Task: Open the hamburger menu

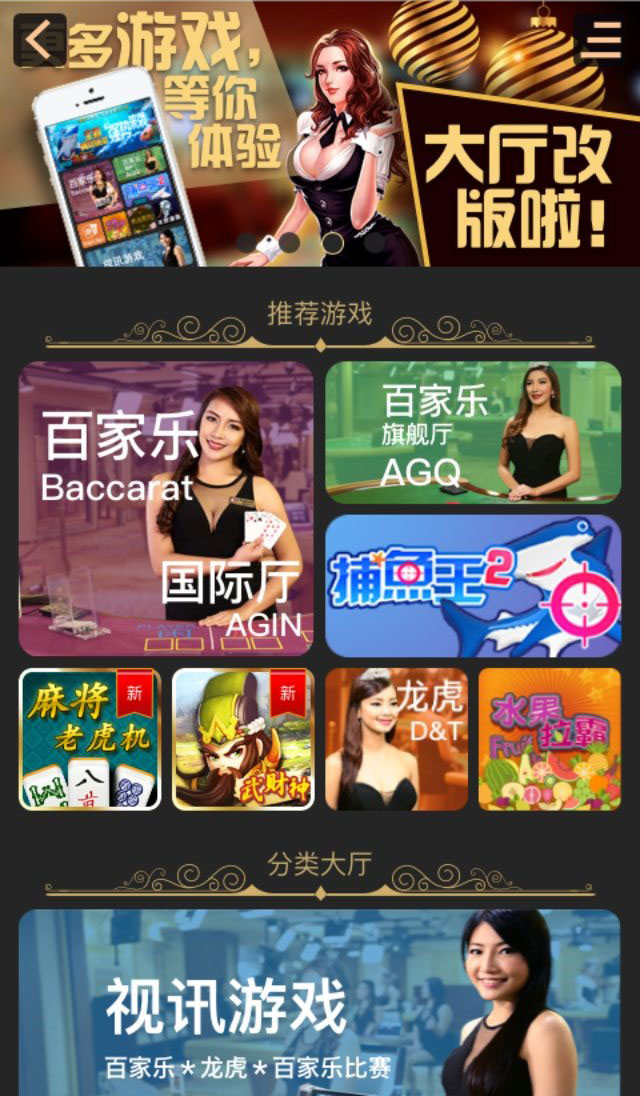Action: click(x=599, y=39)
